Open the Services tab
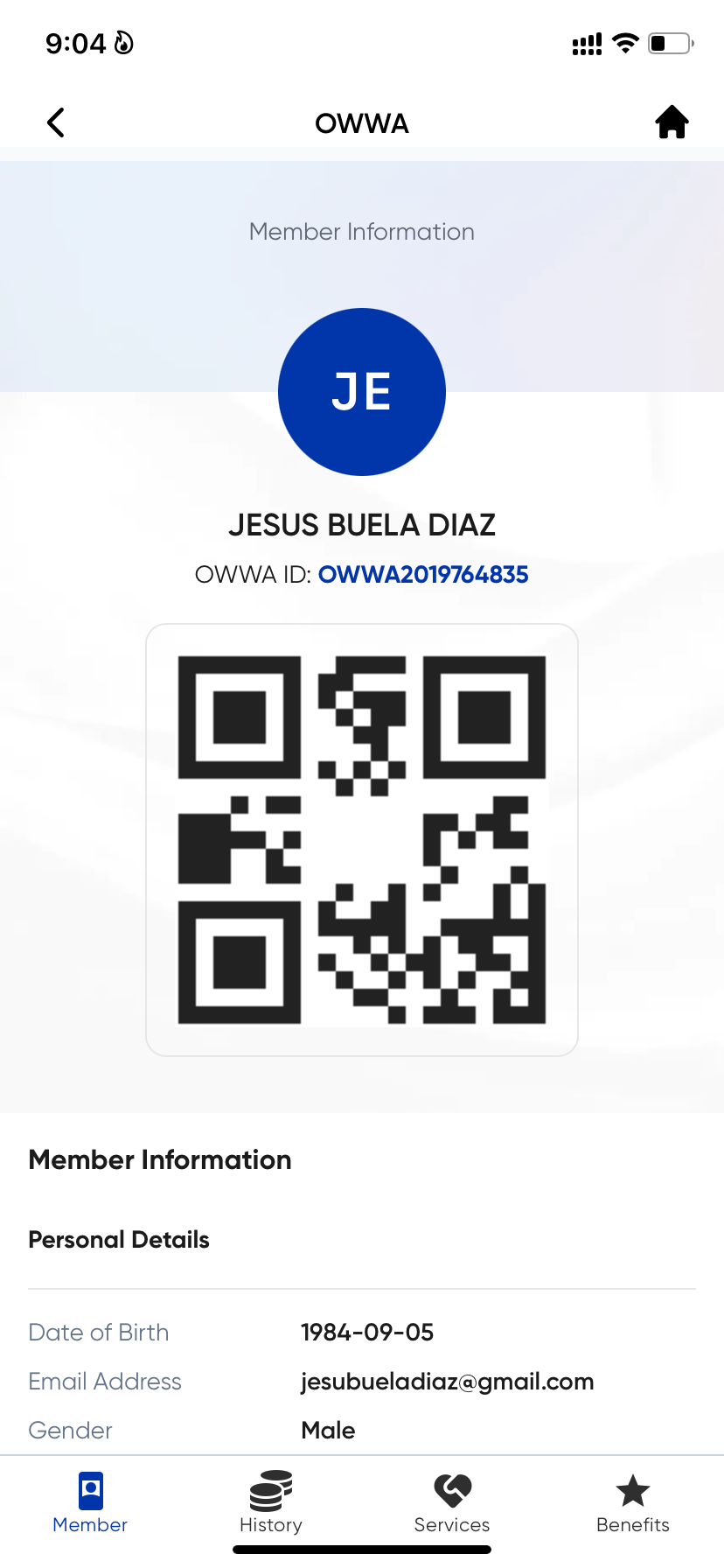724x1568 pixels. pos(452,1503)
